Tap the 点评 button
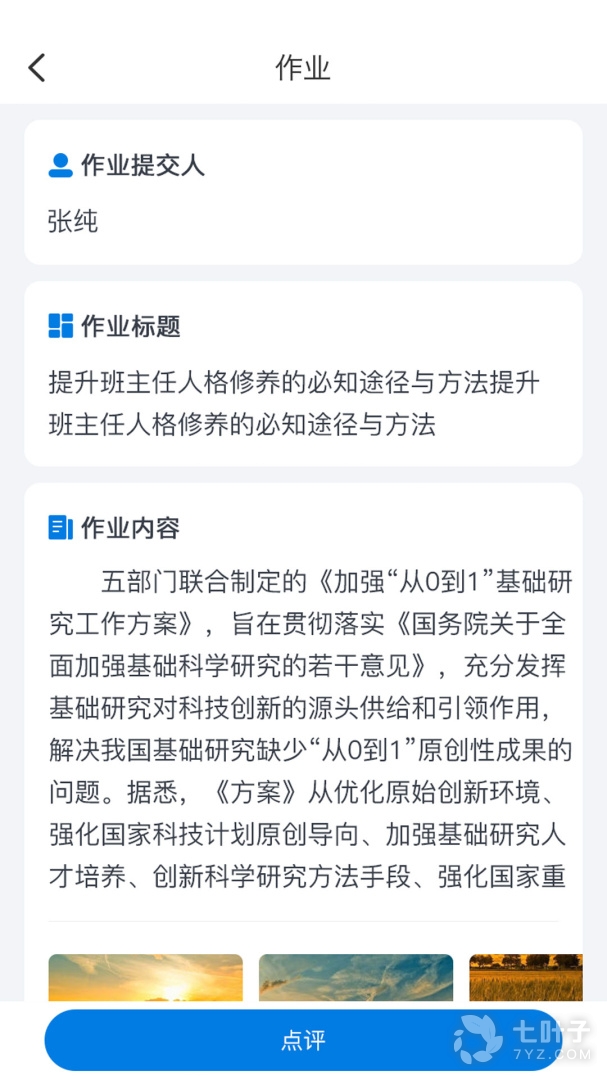The height and width of the screenshot is (1080, 607). 303,1040
